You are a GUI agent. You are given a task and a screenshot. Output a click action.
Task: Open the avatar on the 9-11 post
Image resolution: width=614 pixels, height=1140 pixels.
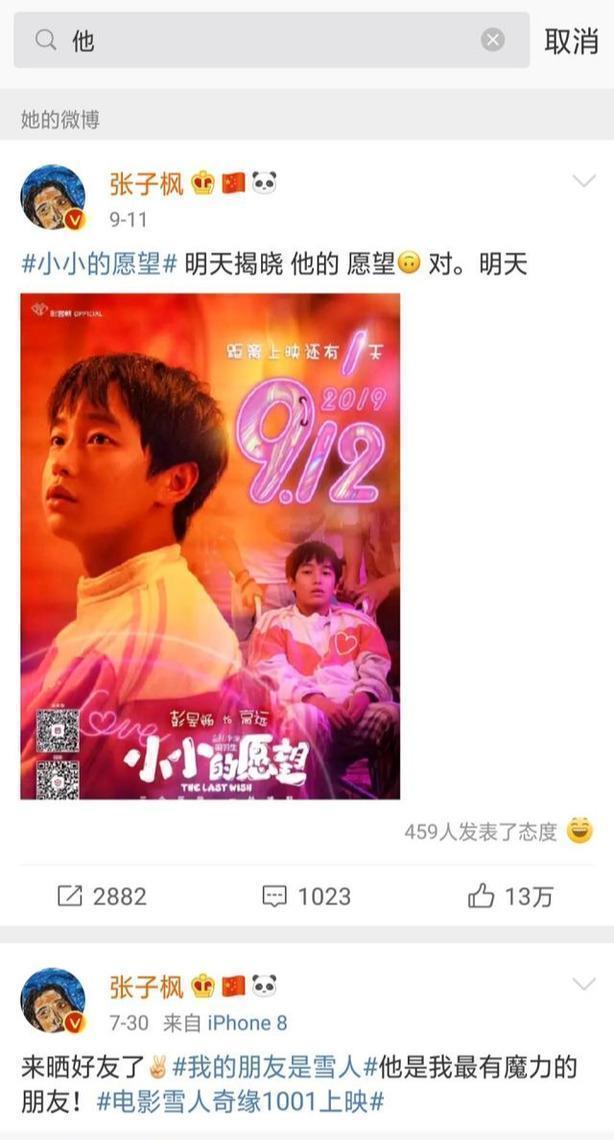tap(52, 197)
